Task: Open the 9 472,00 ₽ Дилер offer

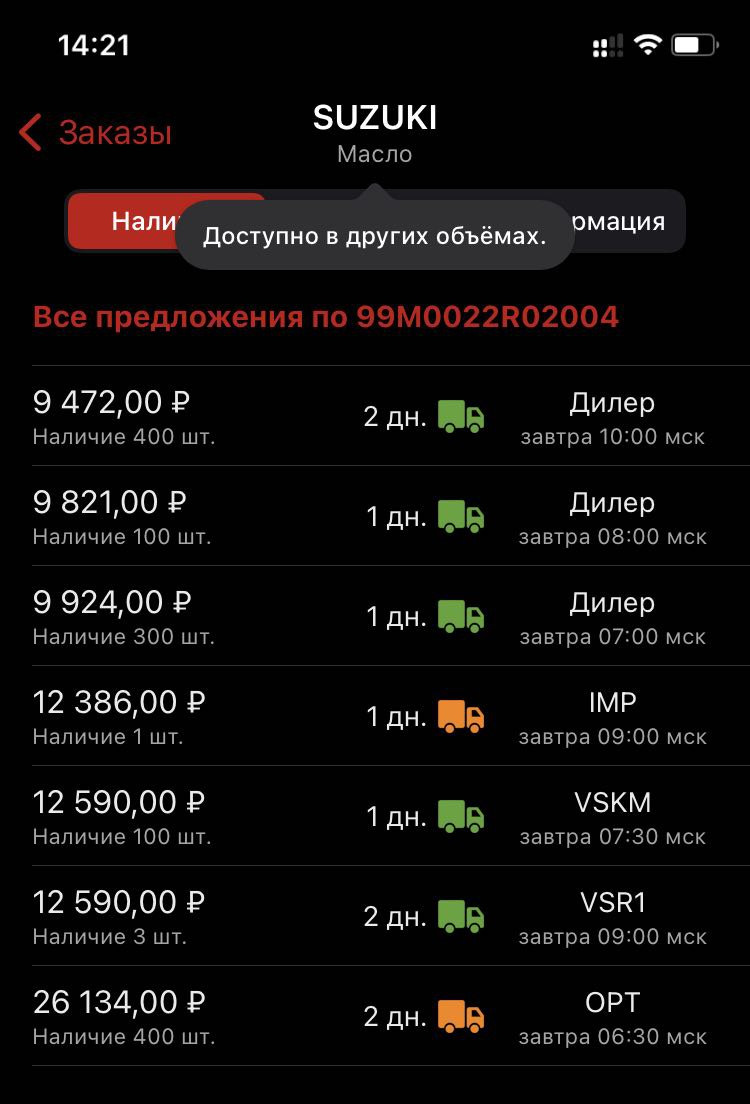Action: [x=375, y=416]
